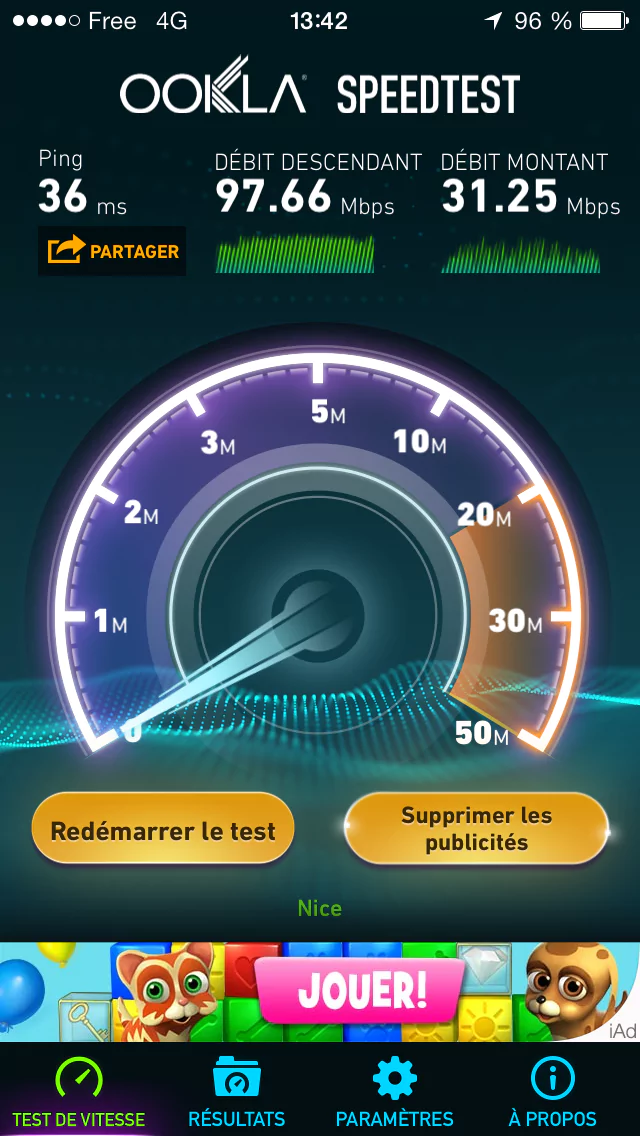
Task: Restart the test with Redémarrer le test
Action: click(163, 829)
